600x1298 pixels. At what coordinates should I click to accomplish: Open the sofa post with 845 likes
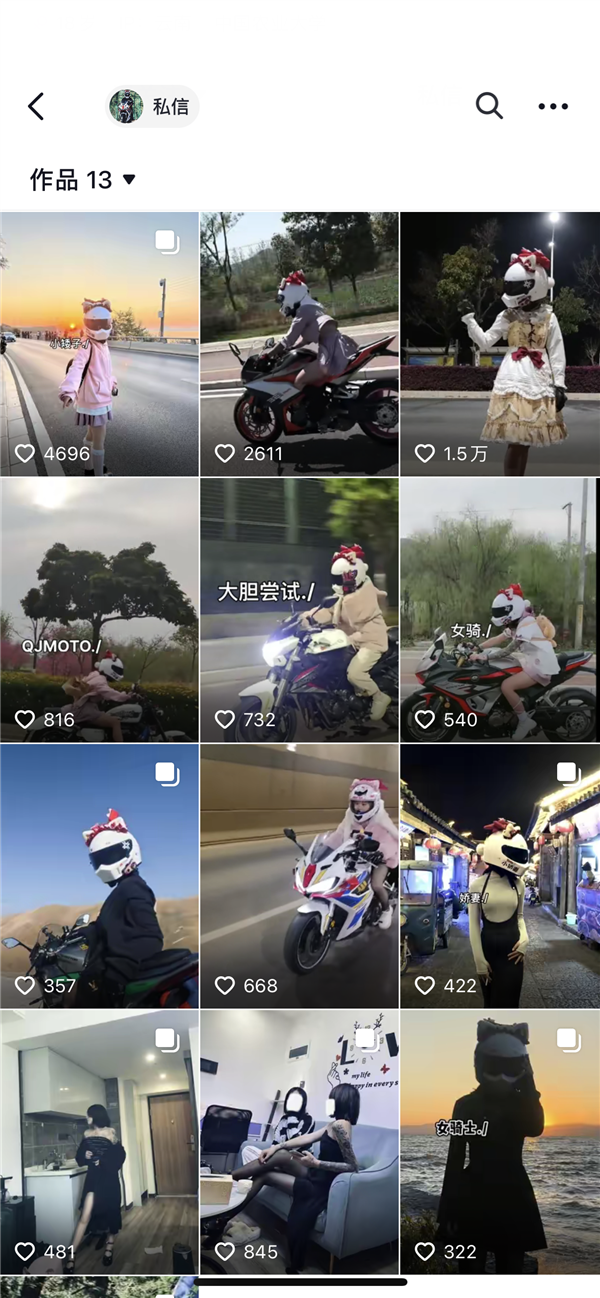tap(299, 1141)
